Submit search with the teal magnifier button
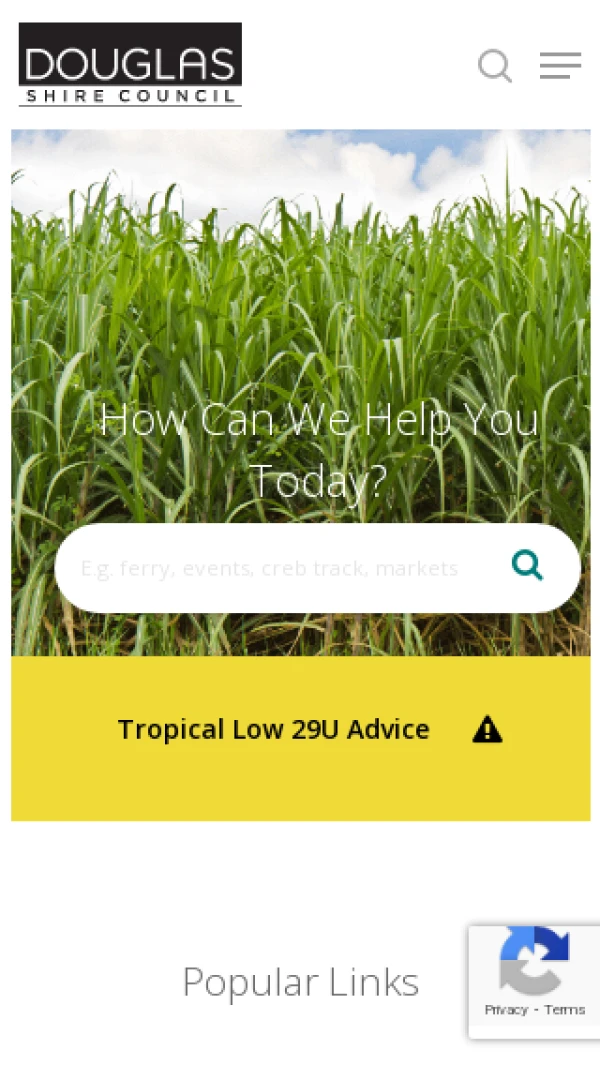The height and width of the screenshot is (1065, 600). 527,566
